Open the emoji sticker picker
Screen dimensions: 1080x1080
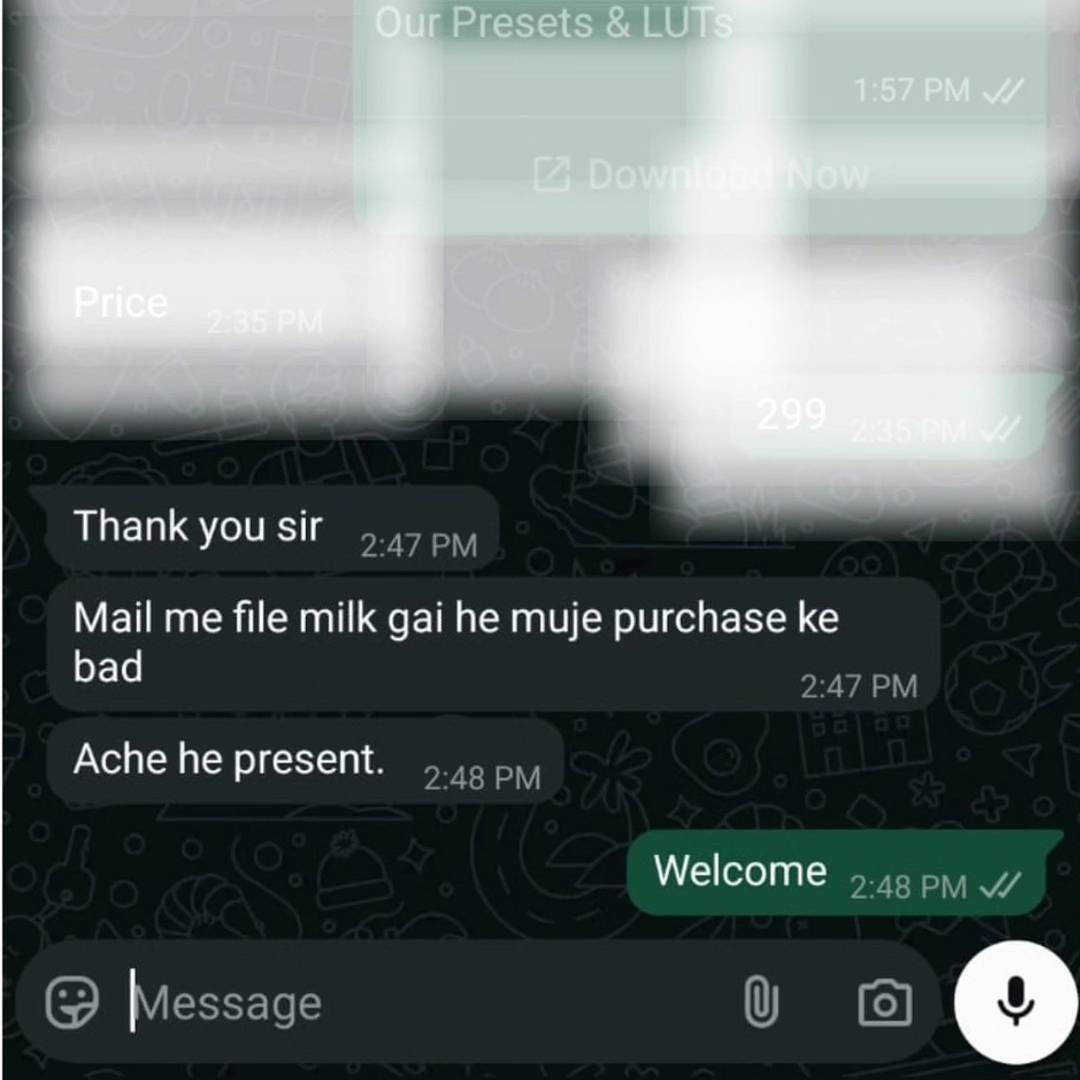point(72,1002)
